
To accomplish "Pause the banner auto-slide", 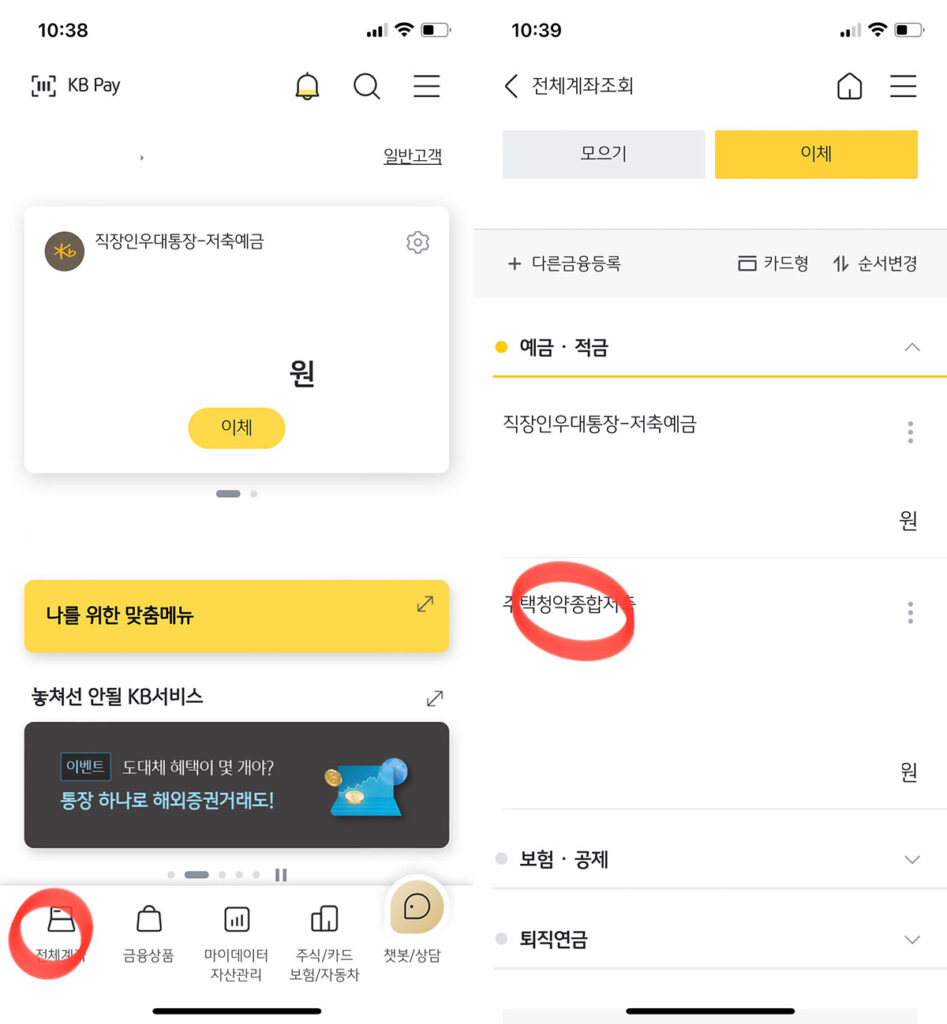I will 281,875.
